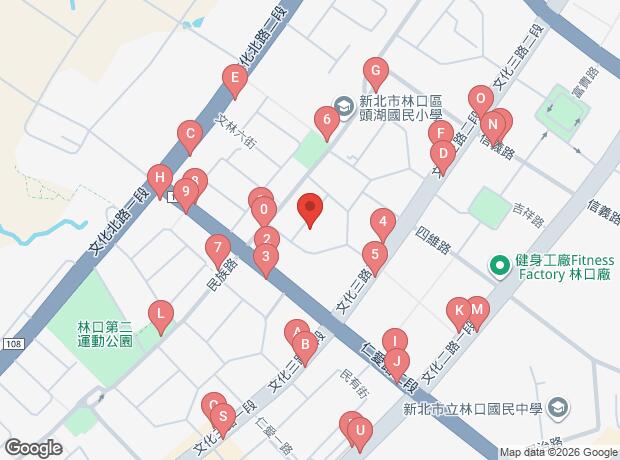Tap the Google logo link

(x=33, y=448)
